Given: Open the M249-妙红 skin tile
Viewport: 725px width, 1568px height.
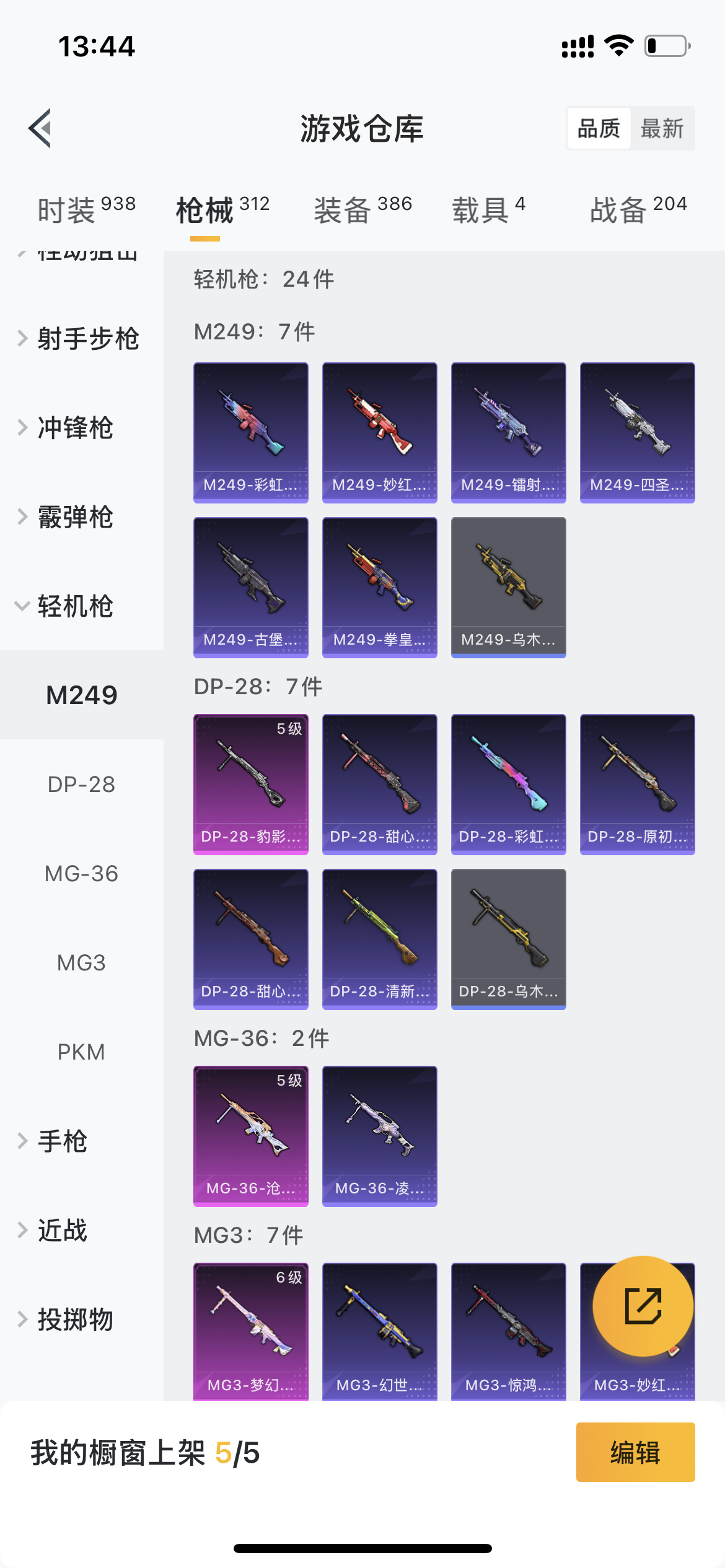Looking at the screenshot, I should (380, 432).
